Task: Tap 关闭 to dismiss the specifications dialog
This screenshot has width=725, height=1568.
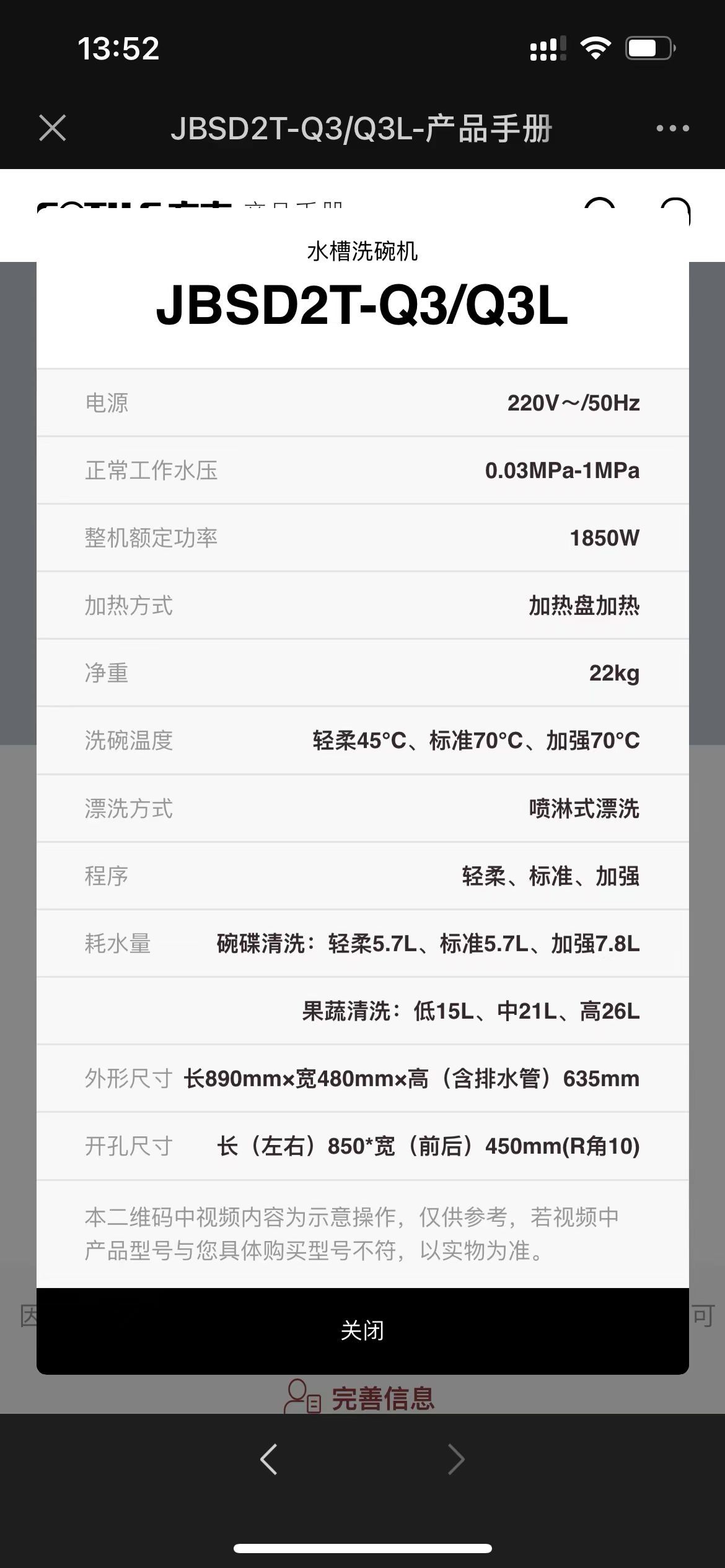Action: pyautogui.click(x=362, y=1331)
